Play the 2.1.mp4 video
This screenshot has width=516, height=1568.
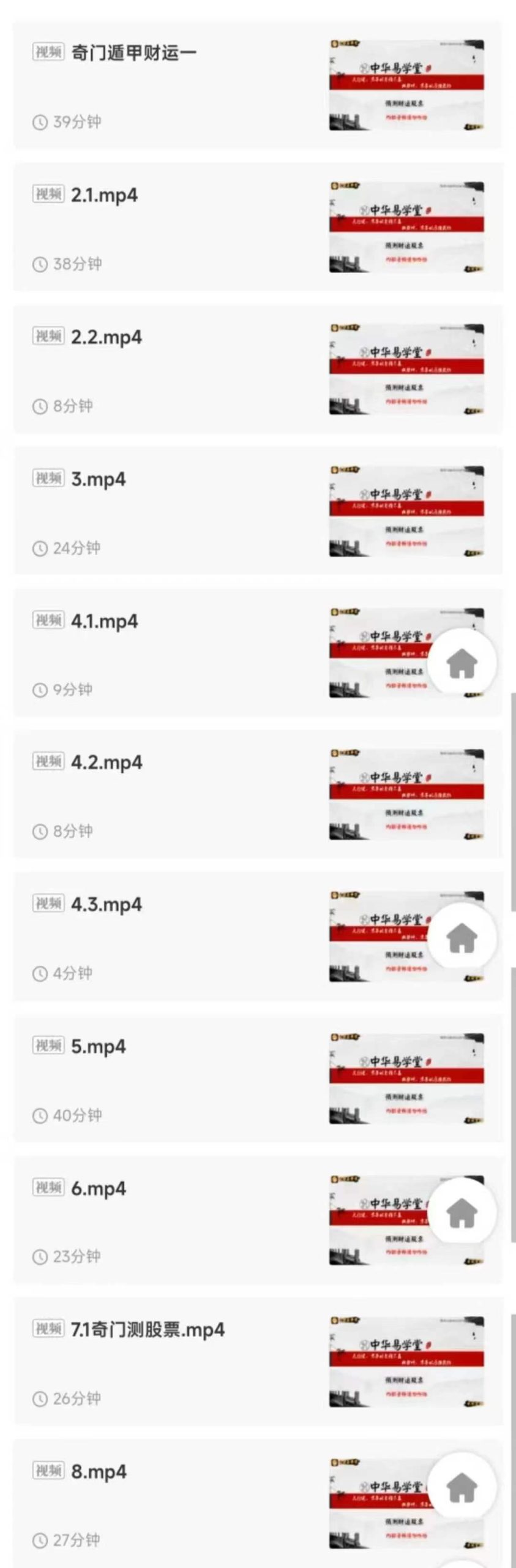(x=104, y=196)
